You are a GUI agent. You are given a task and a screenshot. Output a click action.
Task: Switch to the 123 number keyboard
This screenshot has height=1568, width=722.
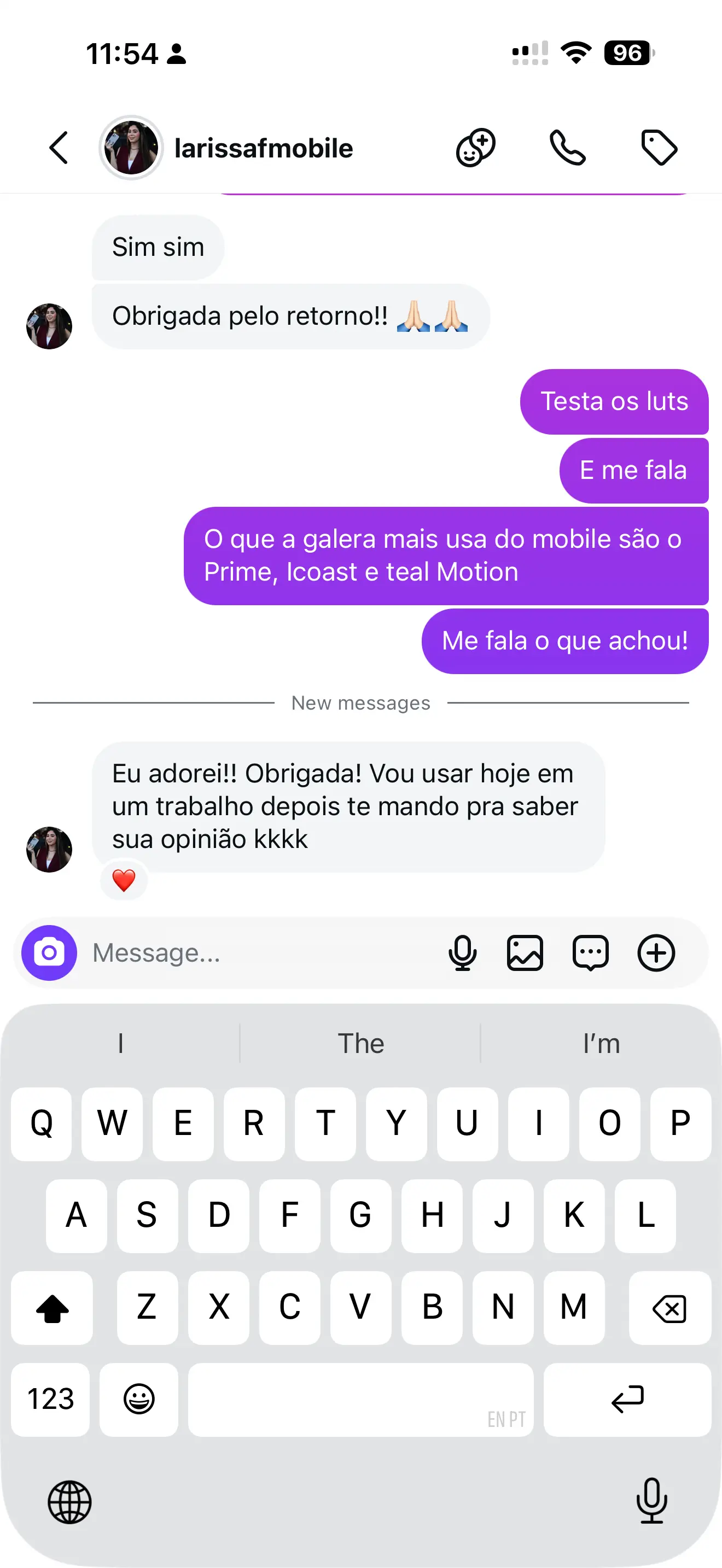click(50, 1399)
